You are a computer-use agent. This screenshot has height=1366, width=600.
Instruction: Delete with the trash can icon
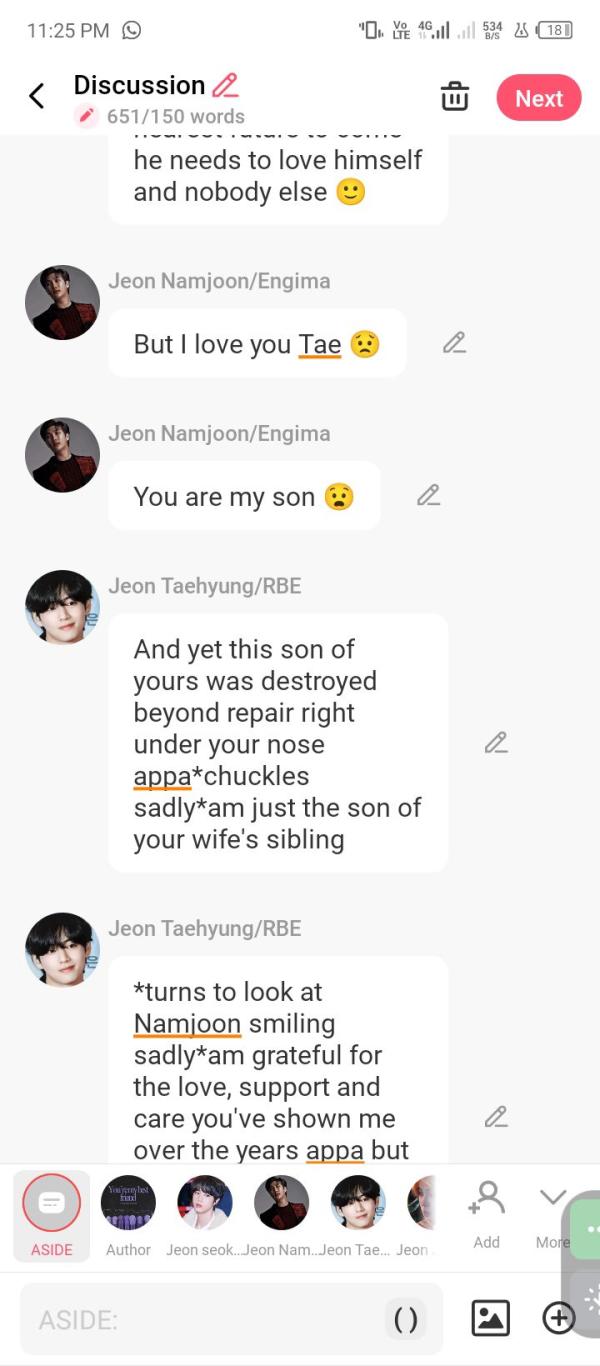[454, 97]
